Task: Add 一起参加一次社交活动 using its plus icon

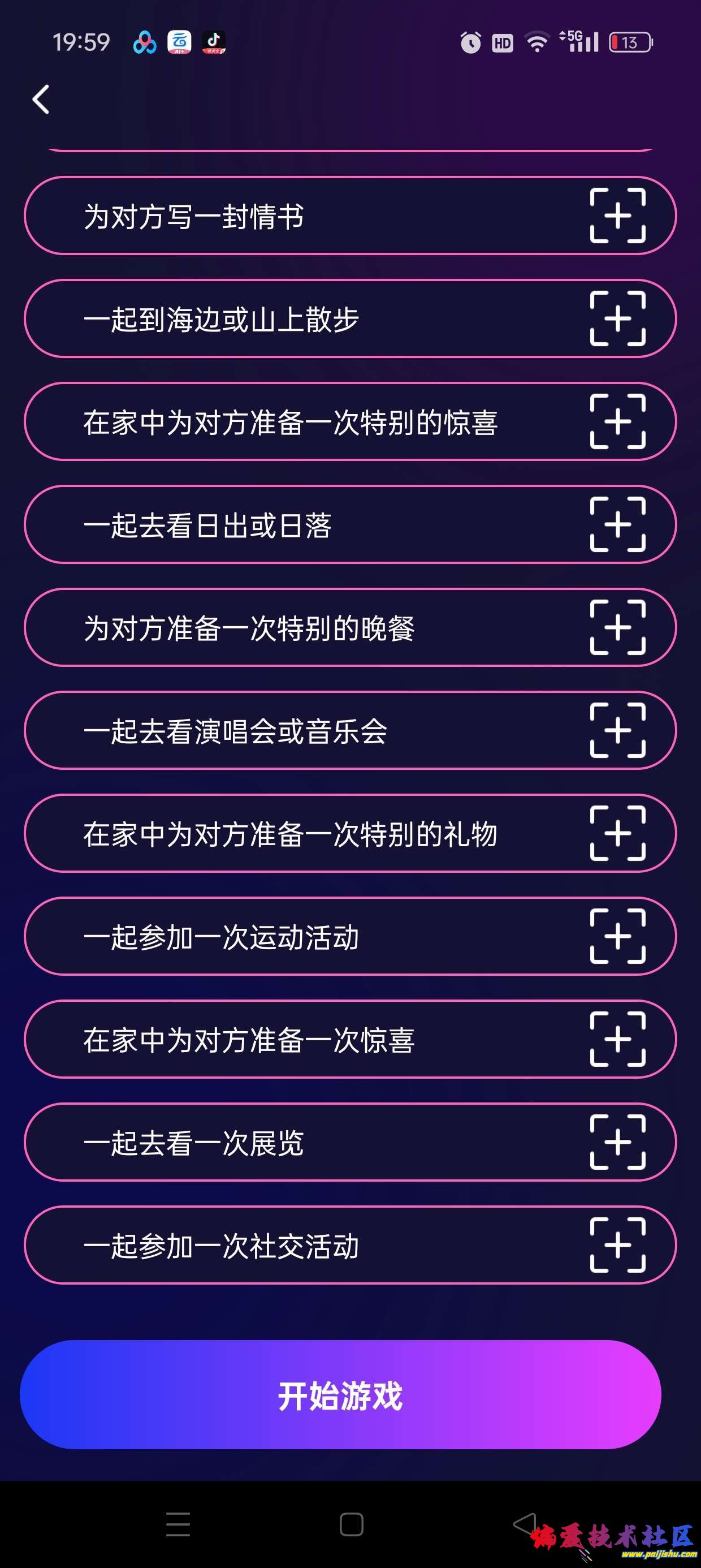Action: pos(618,1244)
